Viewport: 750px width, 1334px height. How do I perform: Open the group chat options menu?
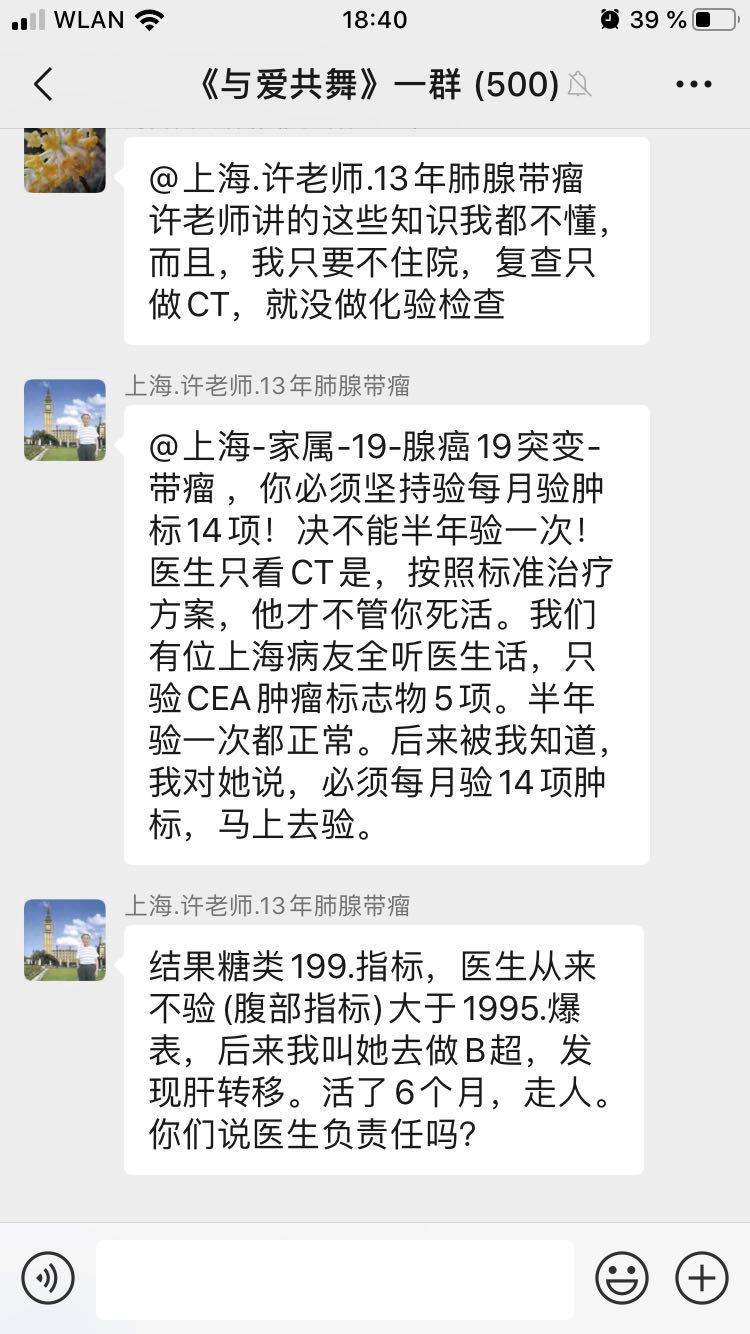pyautogui.click(x=693, y=85)
